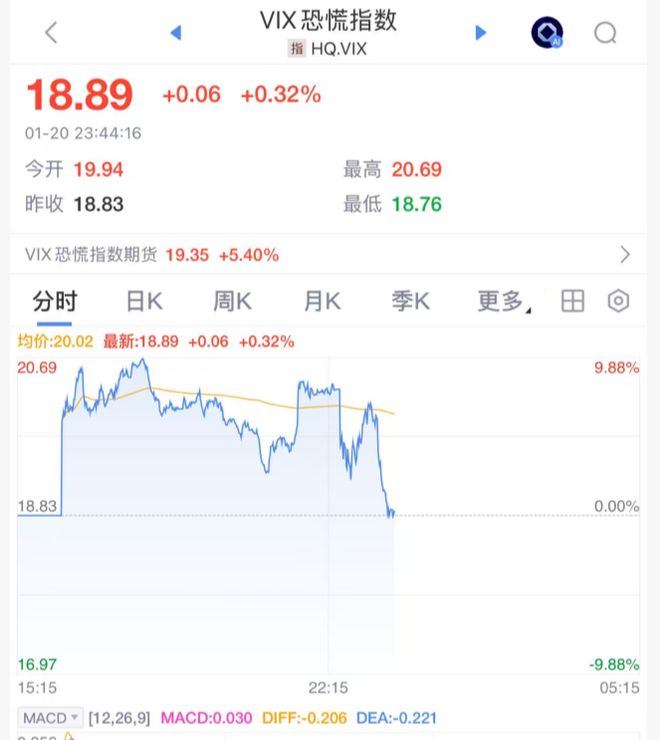This screenshot has width=660, height=740.
Task: Open the chart grid layout icon
Action: coord(572,301)
